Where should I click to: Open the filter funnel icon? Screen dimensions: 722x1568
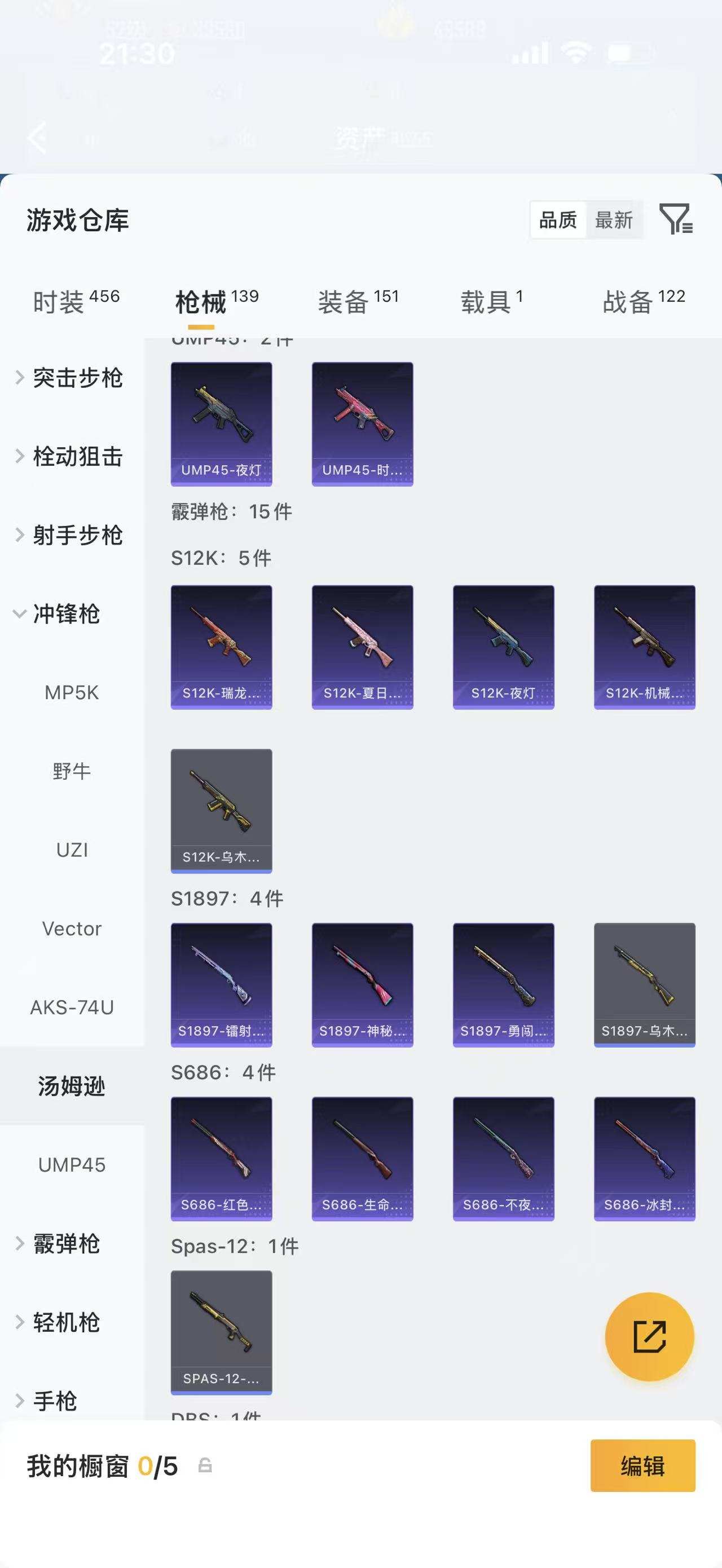point(676,219)
